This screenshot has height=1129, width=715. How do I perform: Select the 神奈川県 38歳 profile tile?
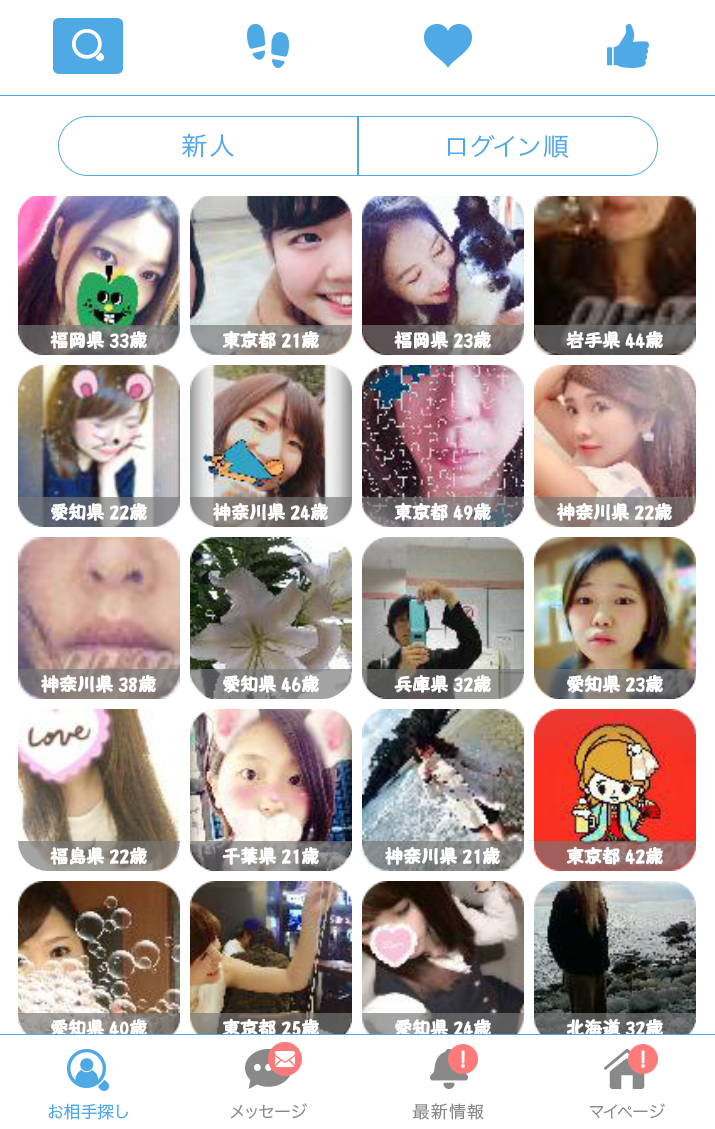pyautogui.click(x=99, y=618)
